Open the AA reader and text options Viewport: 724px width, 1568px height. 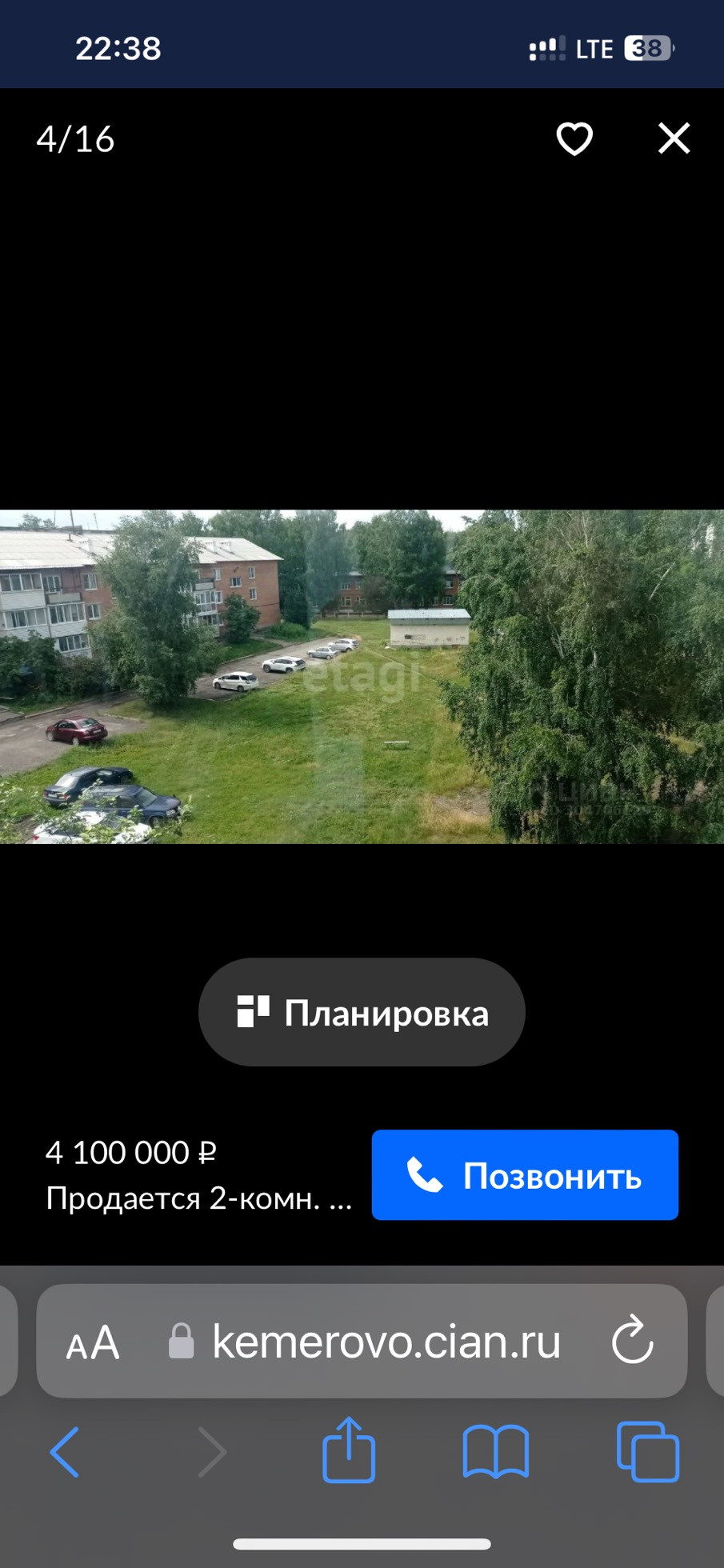[93, 1343]
